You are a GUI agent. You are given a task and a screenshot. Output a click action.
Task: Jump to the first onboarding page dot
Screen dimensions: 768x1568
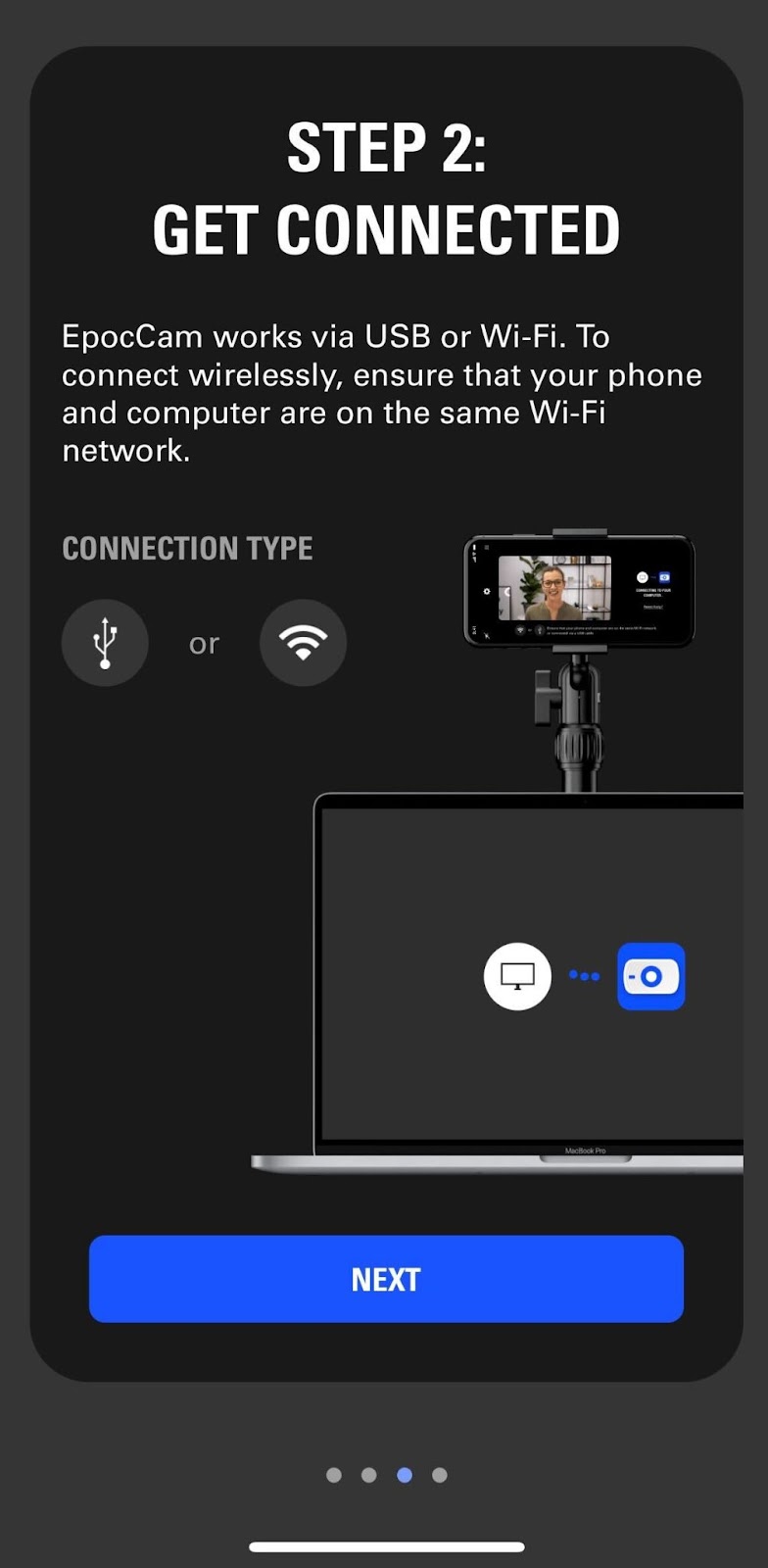pos(334,1475)
